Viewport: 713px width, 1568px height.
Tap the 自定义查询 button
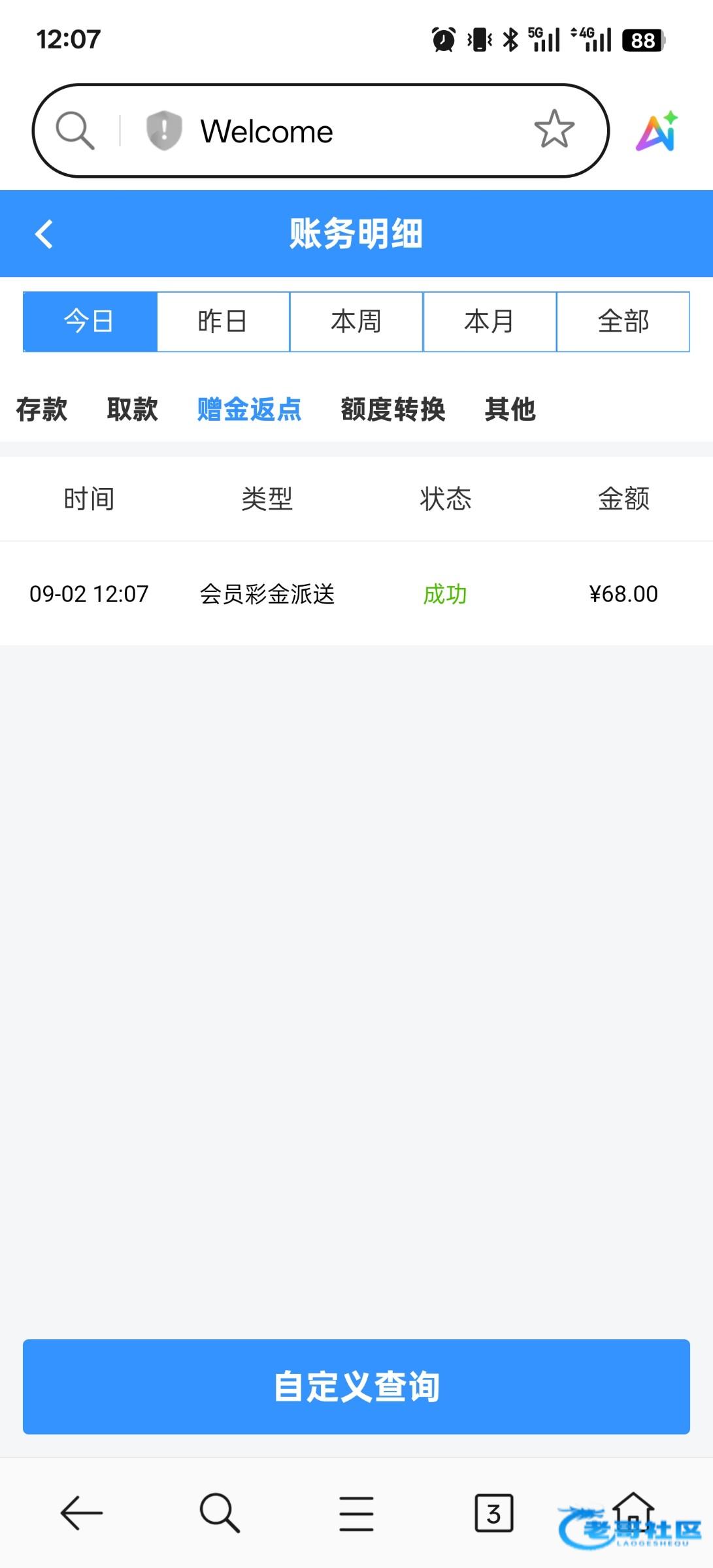(356, 1386)
